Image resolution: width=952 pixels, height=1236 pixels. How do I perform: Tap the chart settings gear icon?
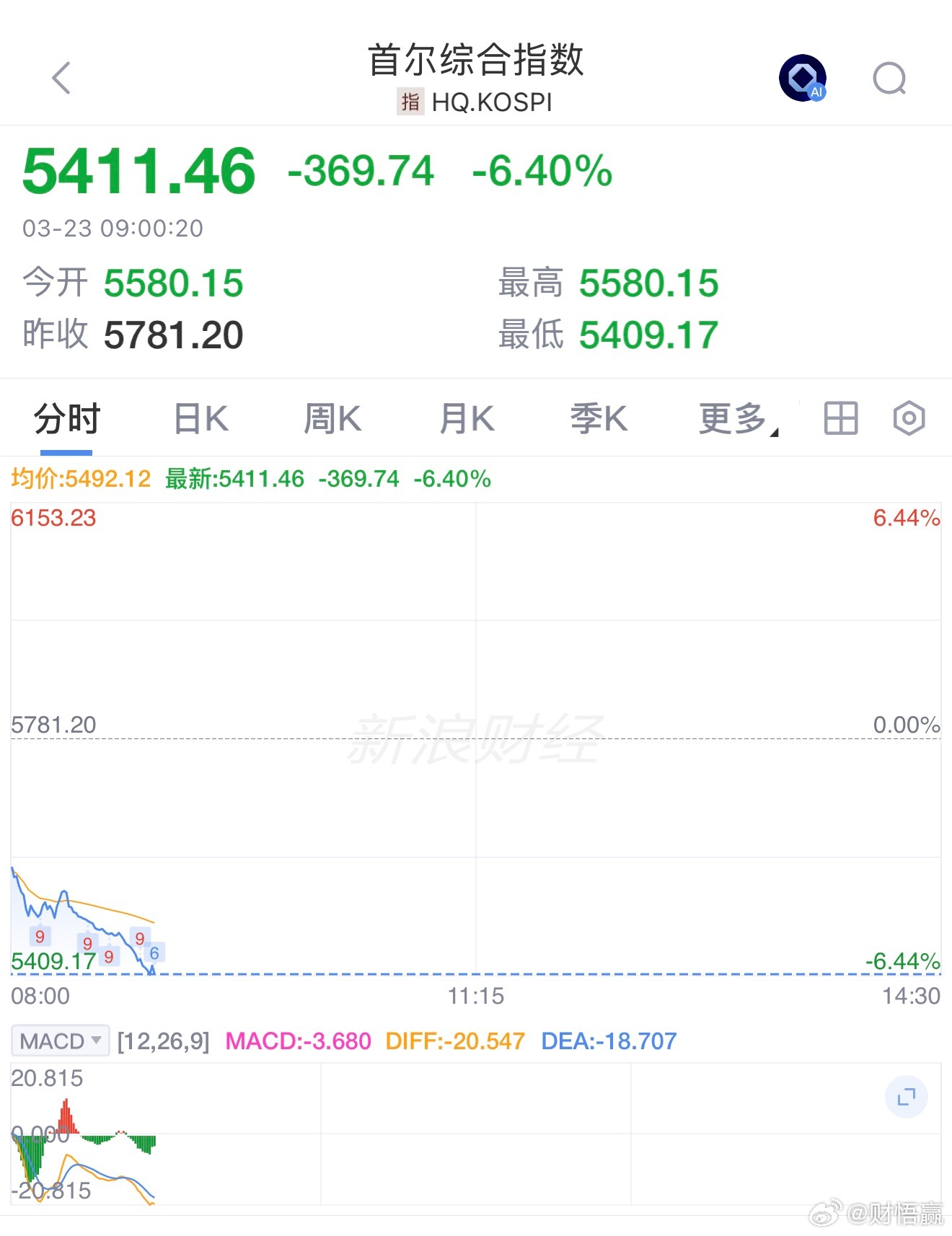click(x=907, y=418)
